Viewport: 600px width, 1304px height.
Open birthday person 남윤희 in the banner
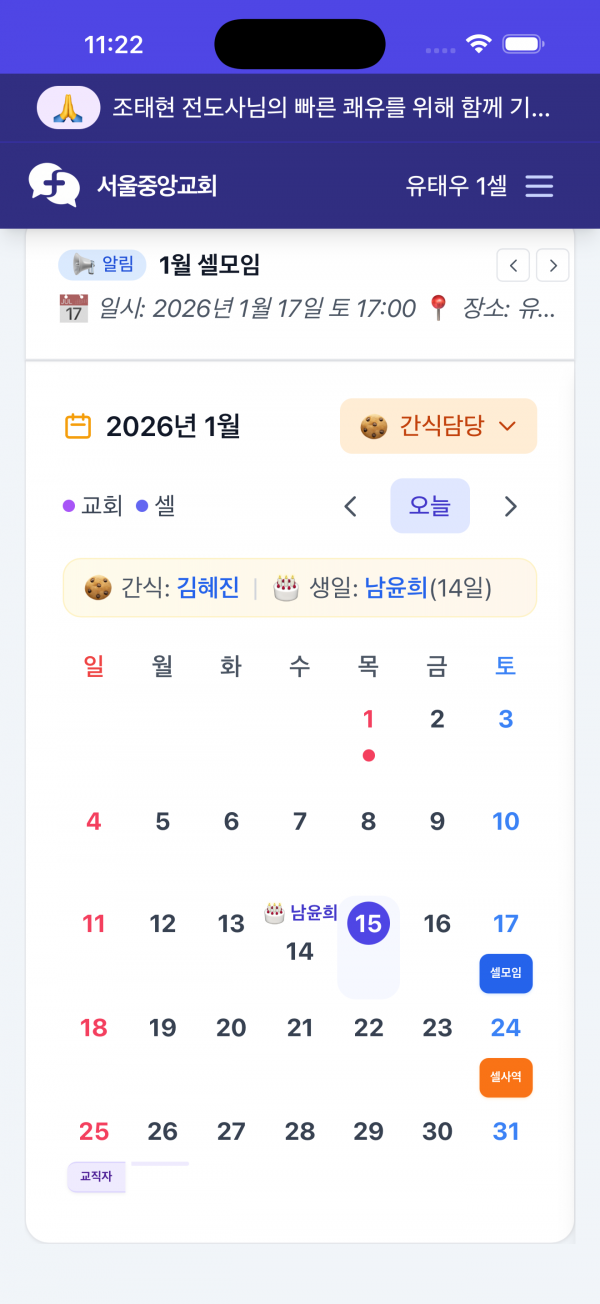tap(396, 587)
